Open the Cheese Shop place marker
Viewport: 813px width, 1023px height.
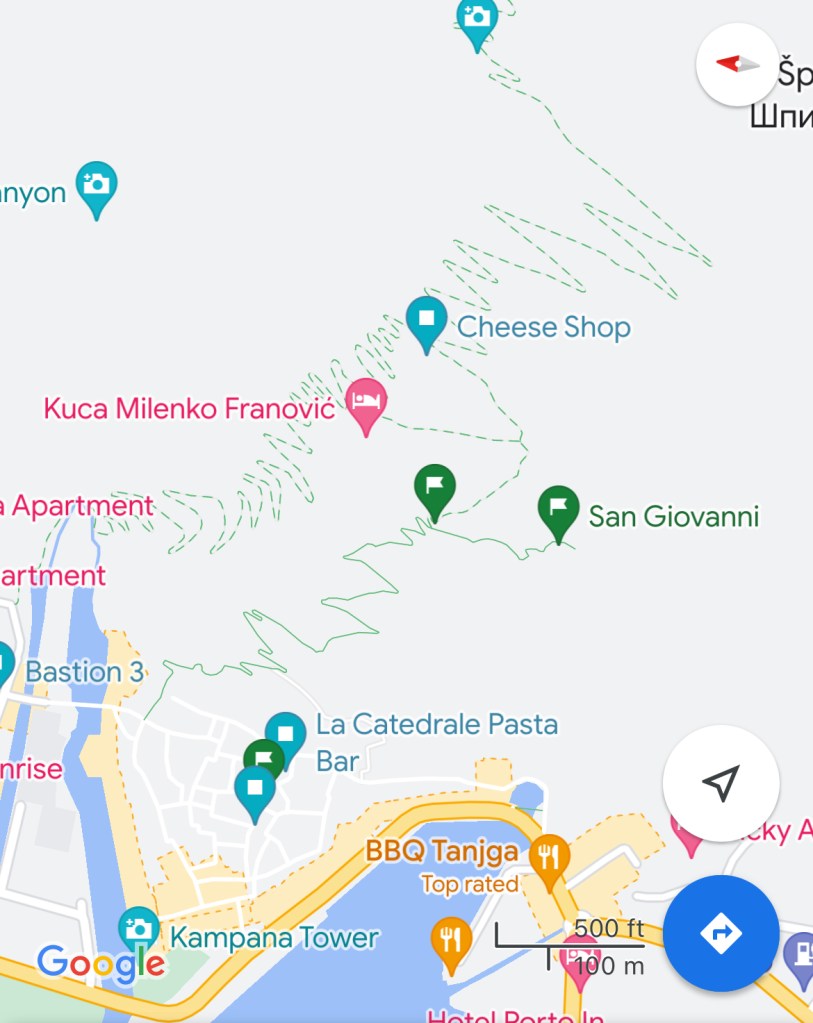click(x=427, y=320)
